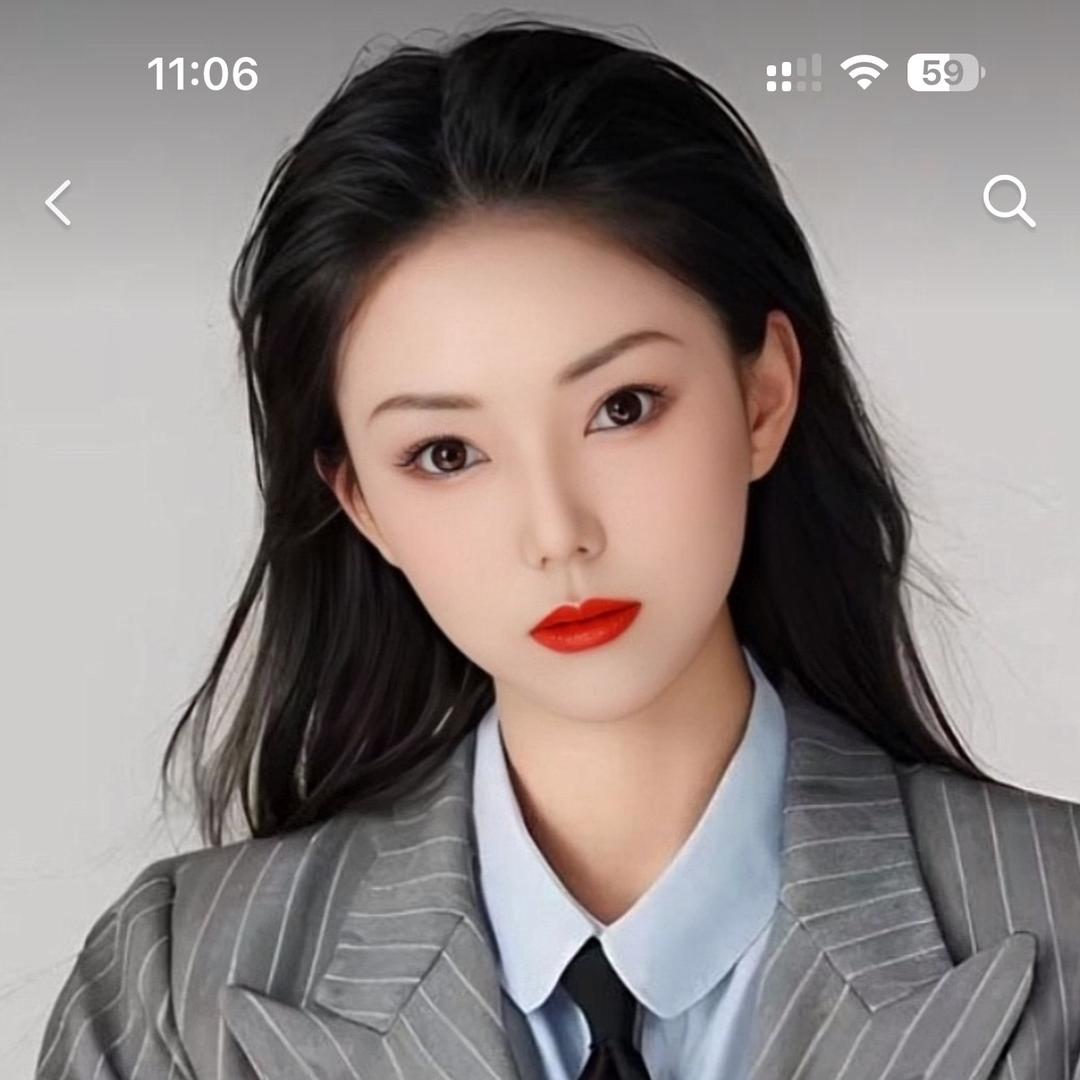Go back using the top-left arrow
The image size is (1080, 1080).
coord(58,203)
